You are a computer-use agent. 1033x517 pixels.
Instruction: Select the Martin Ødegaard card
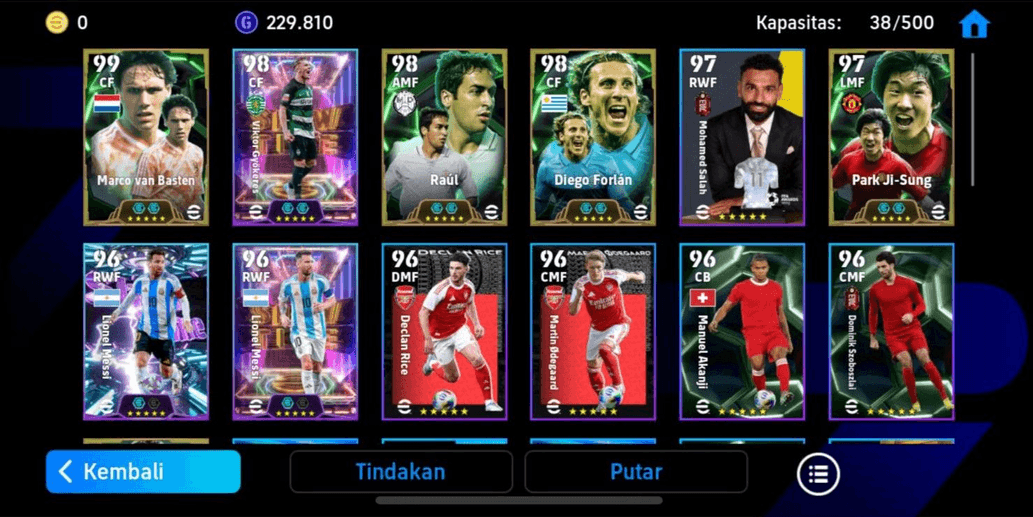tap(593, 331)
